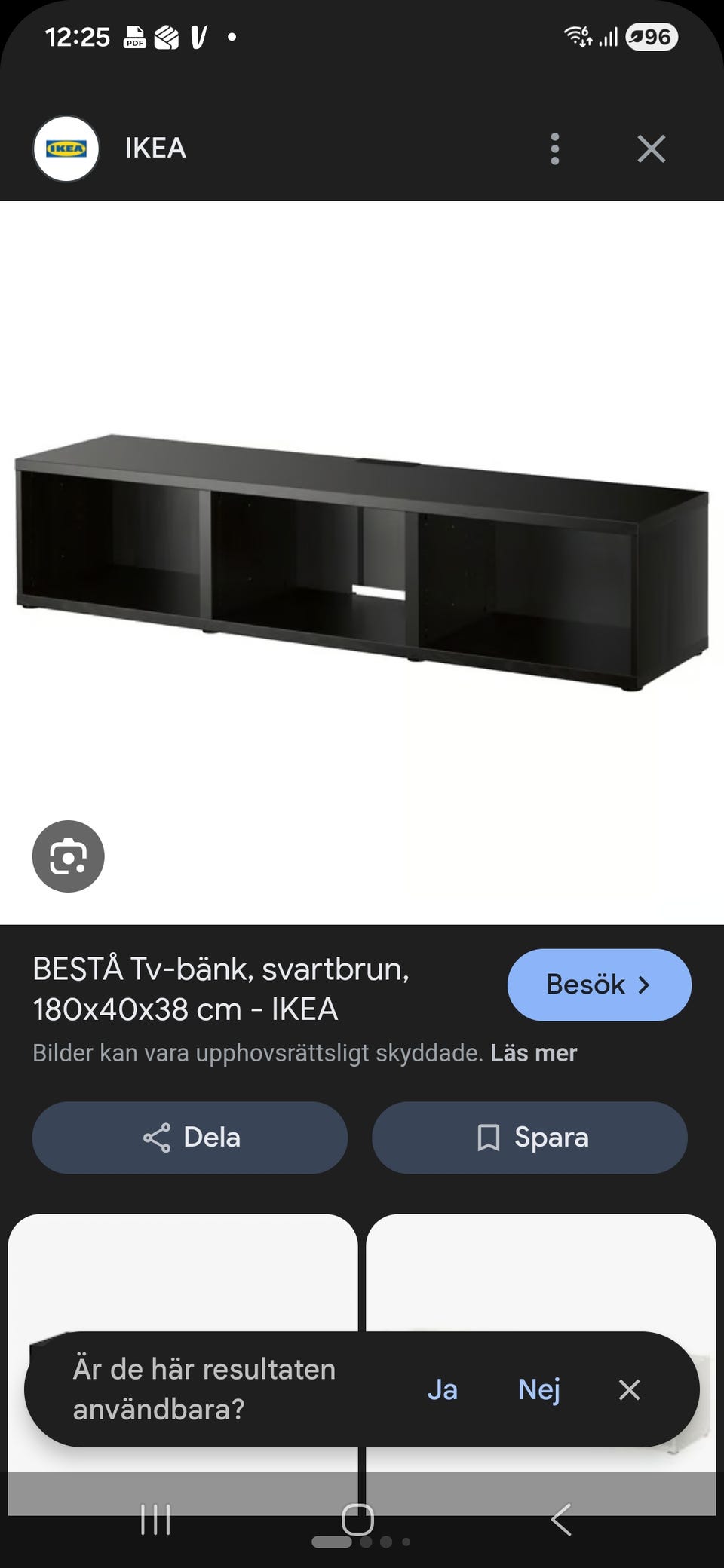The width and height of the screenshot is (724, 1568).
Task: Tap the bookmark icon inside the Spara button
Action: pyautogui.click(x=490, y=1137)
